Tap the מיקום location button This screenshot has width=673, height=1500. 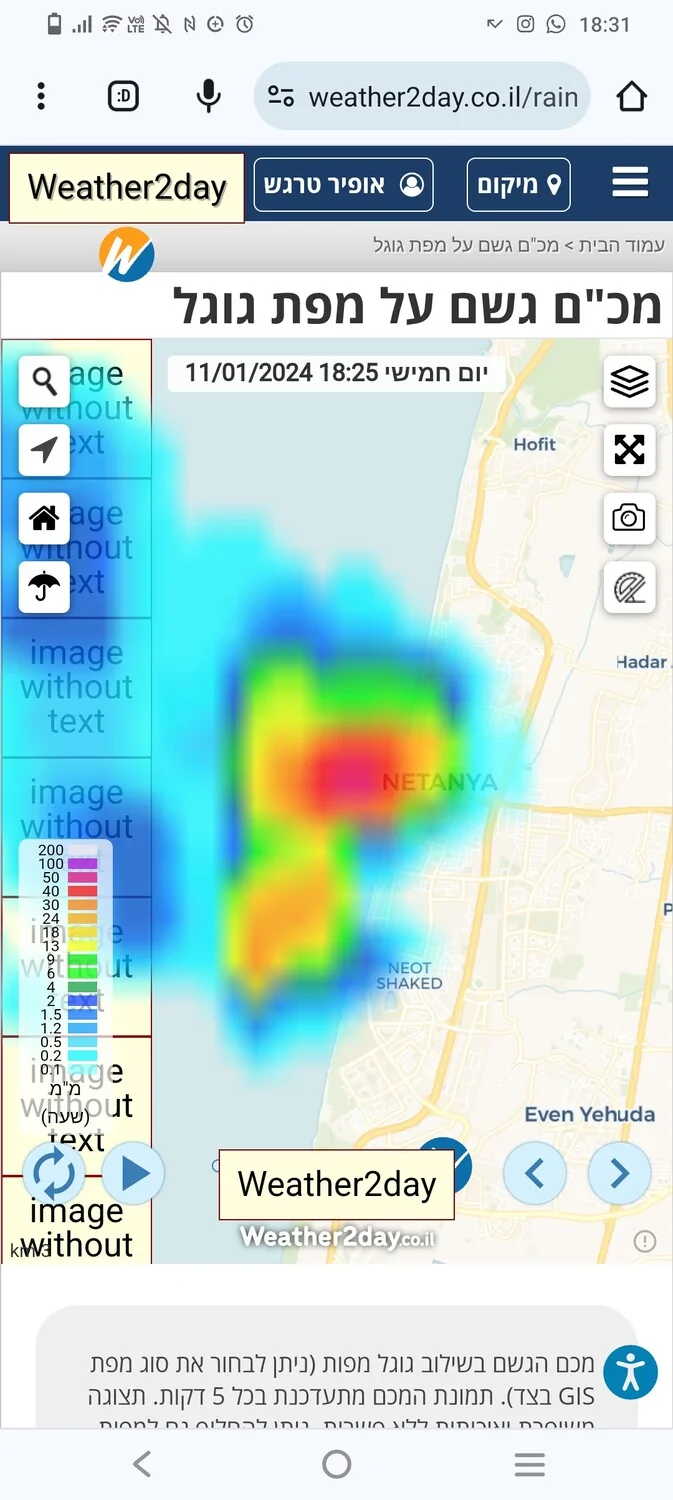tap(519, 185)
